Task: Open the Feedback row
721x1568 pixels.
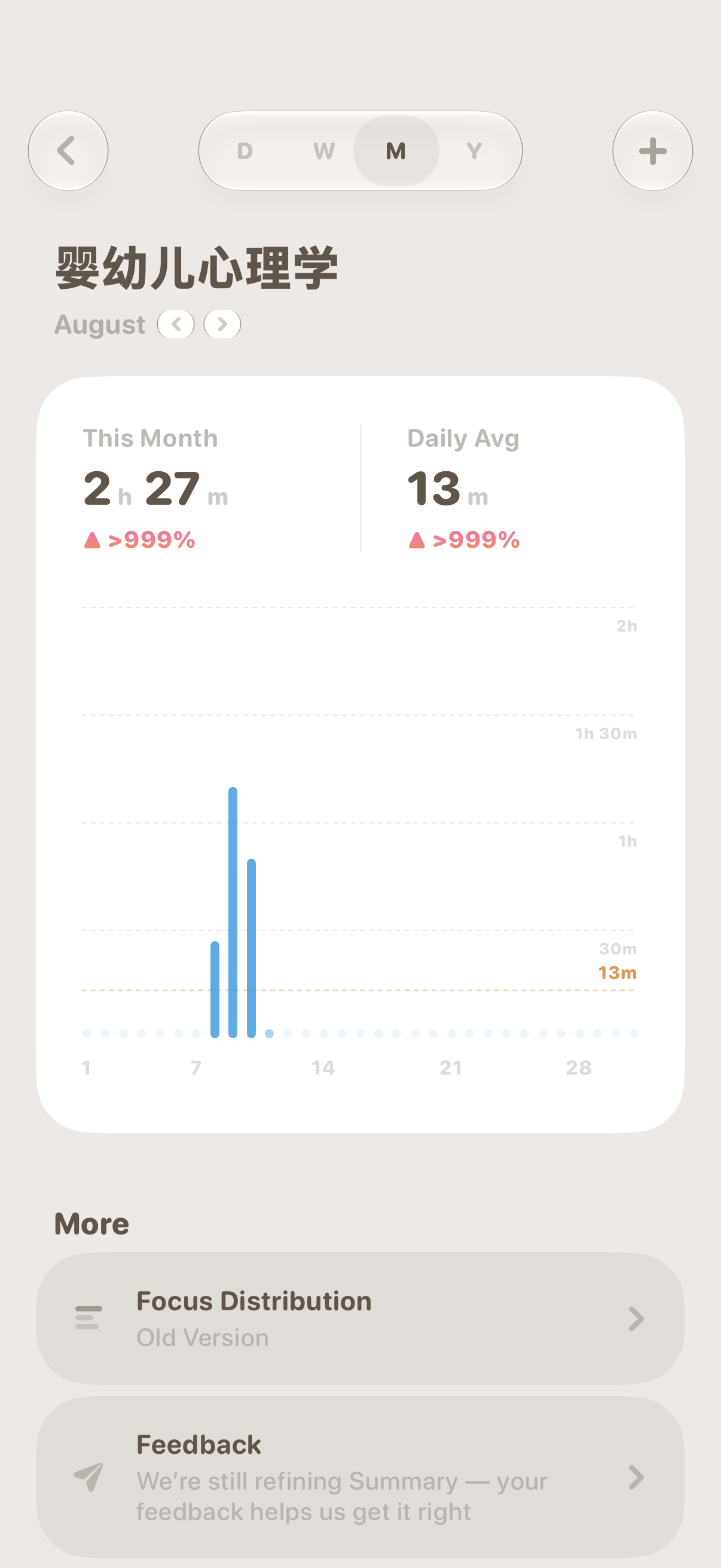Action: [360, 1477]
